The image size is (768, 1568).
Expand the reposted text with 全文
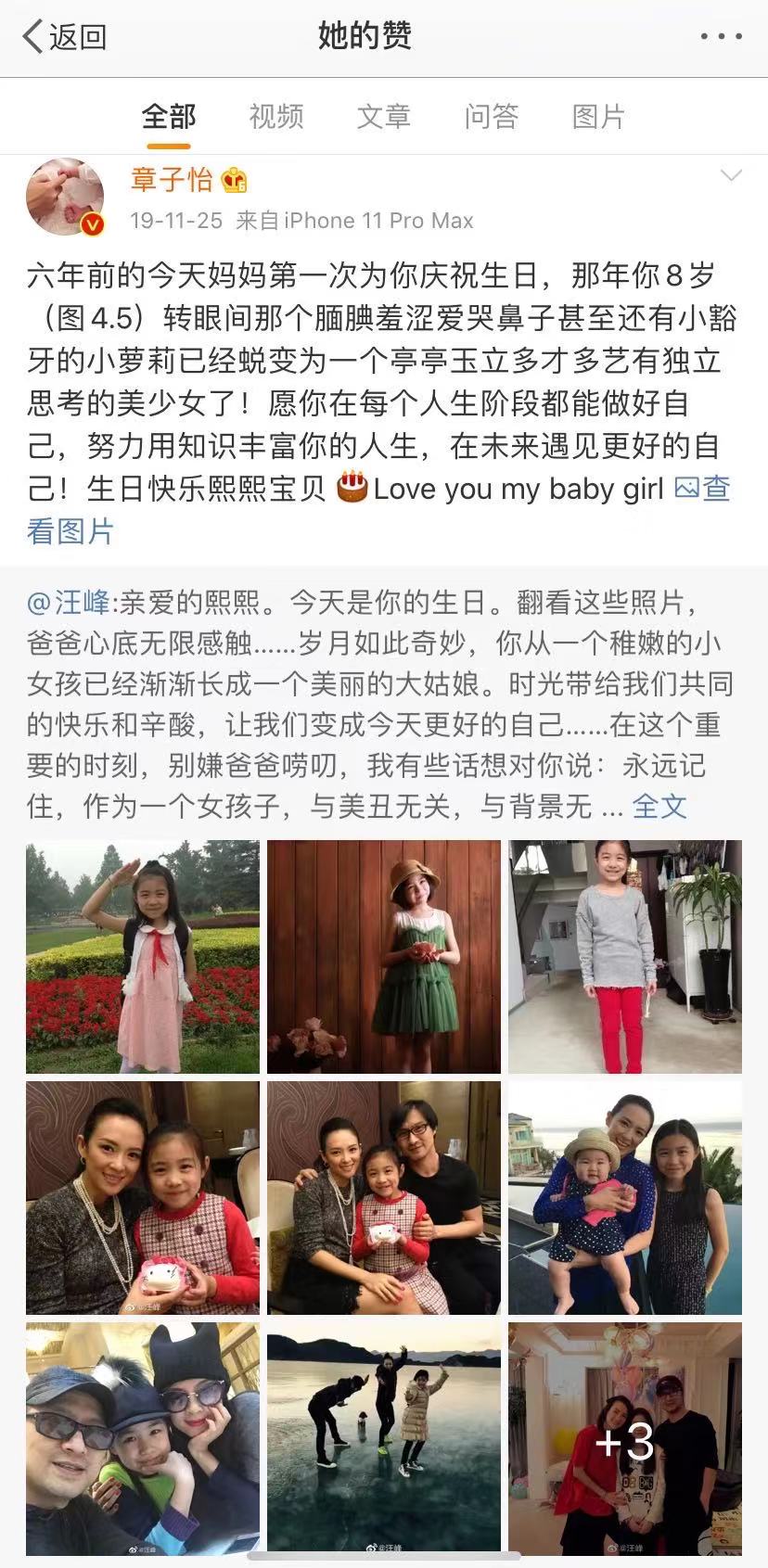tap(659, 806)
